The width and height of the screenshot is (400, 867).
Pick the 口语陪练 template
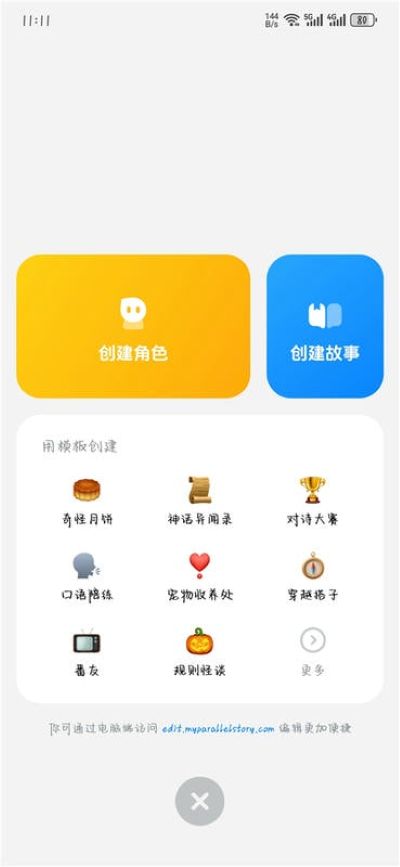87,578
